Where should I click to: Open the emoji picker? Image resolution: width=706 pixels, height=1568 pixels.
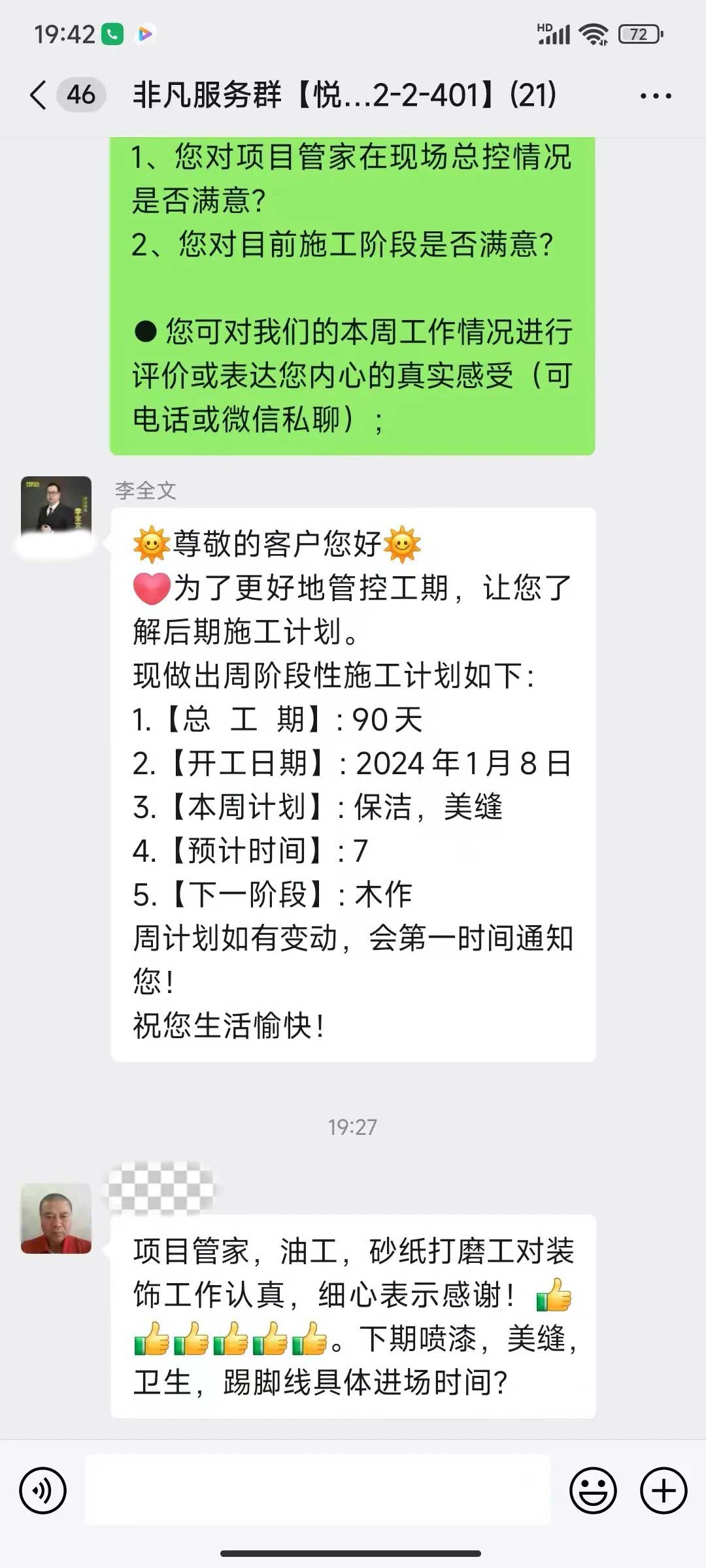tap(593, 1491)
